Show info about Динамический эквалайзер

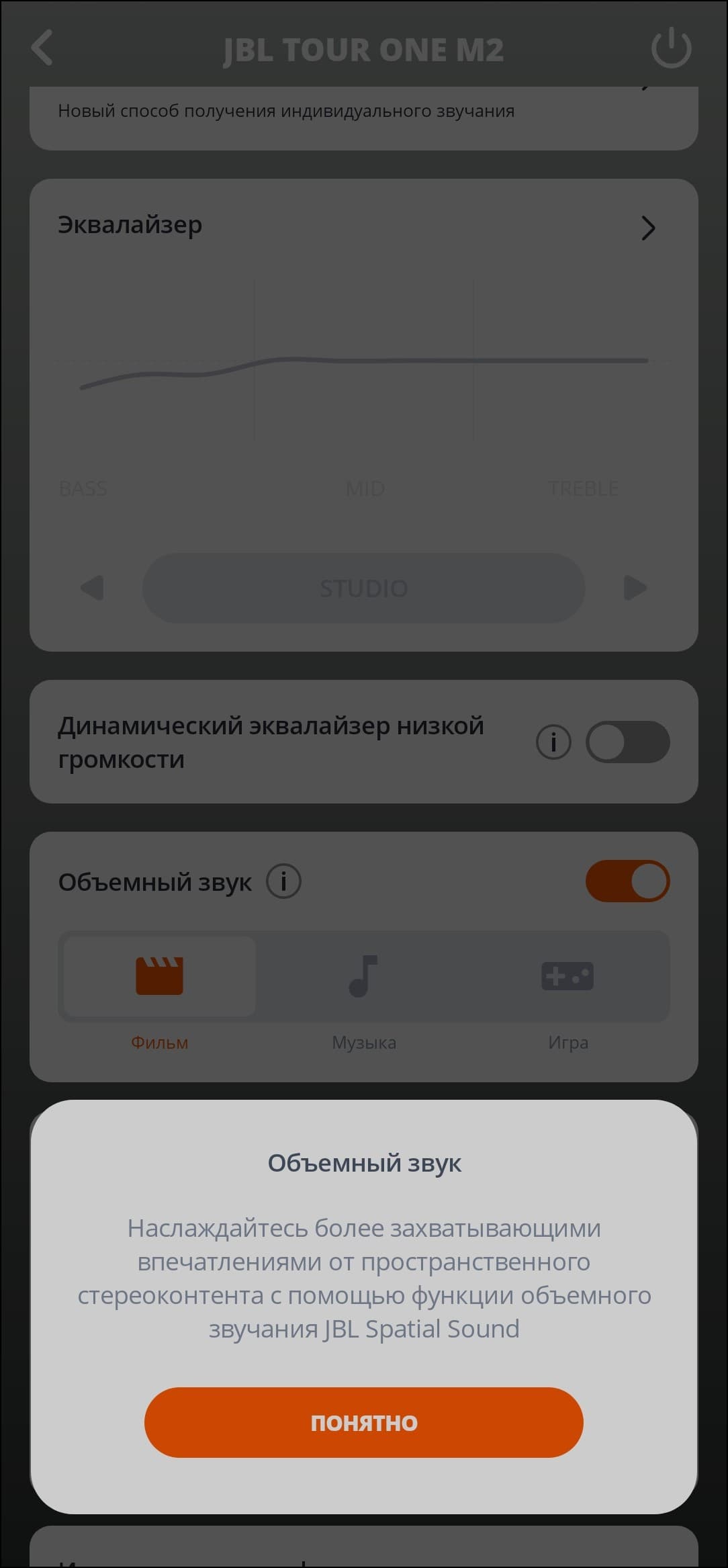coord(553,742)
